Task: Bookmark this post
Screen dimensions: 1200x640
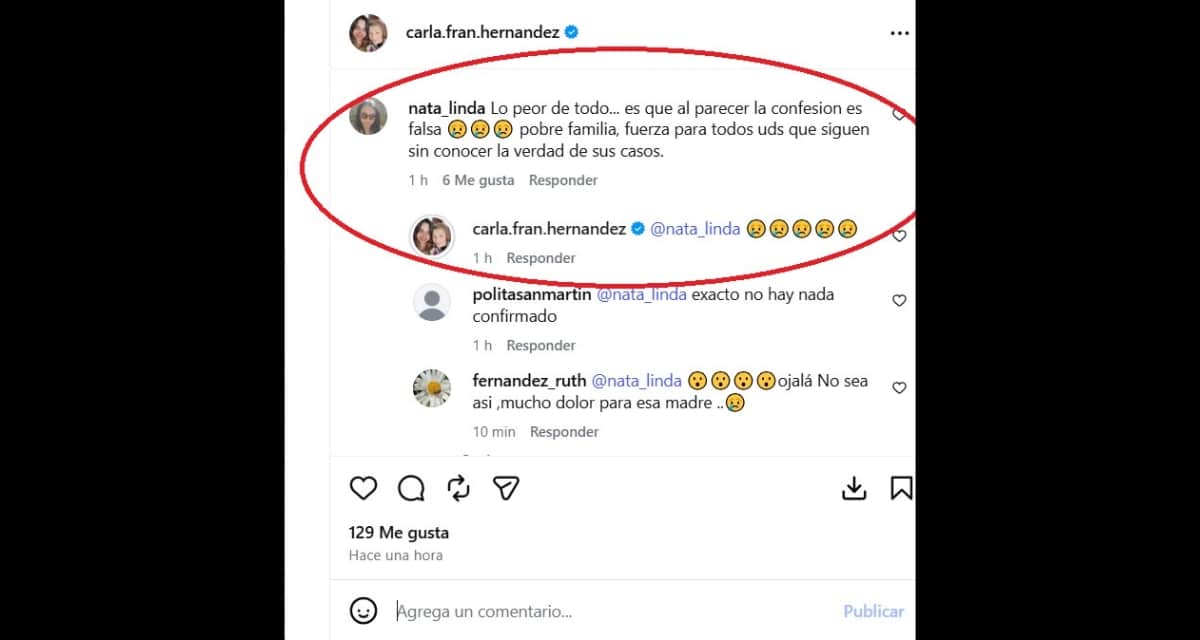Action: (901, 488)
